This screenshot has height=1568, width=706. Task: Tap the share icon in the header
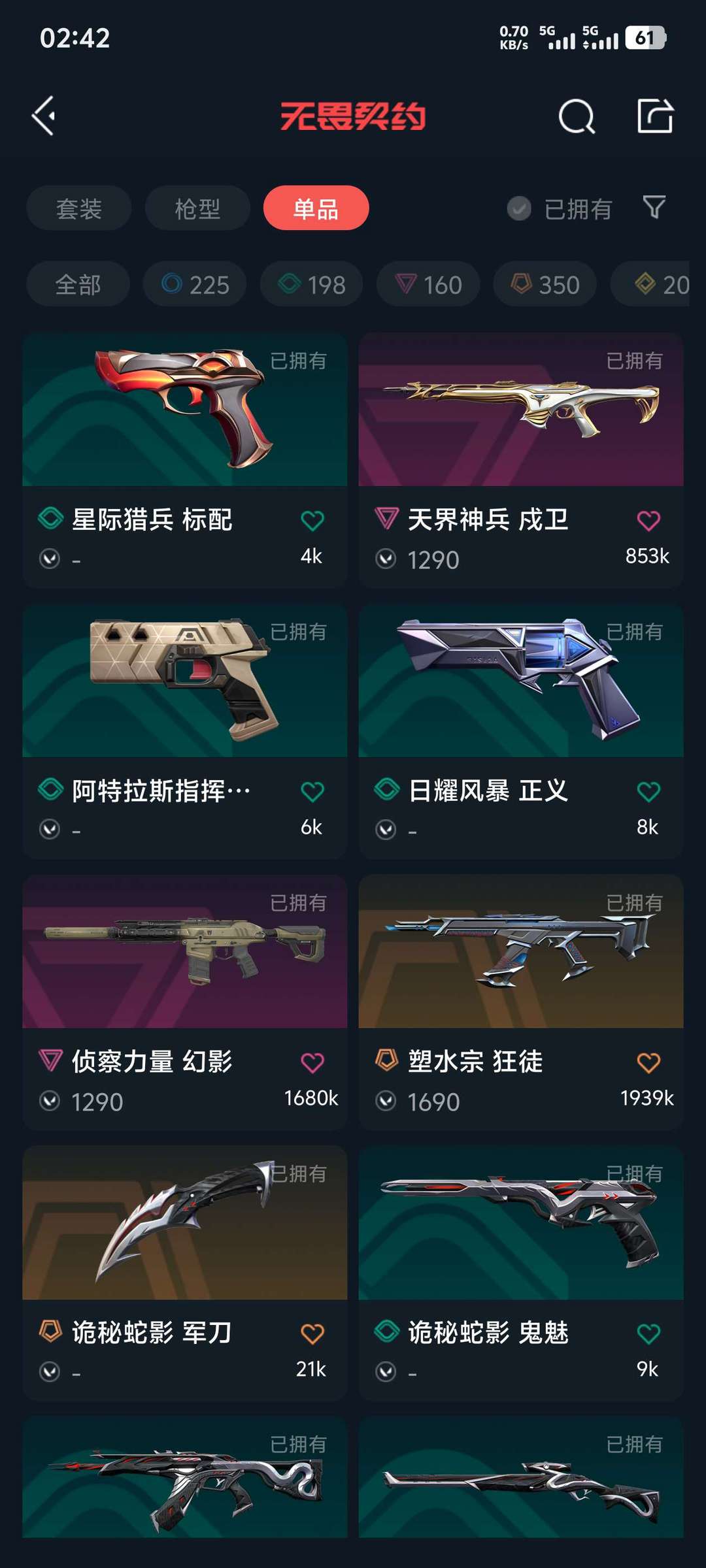tap(655, 116)
